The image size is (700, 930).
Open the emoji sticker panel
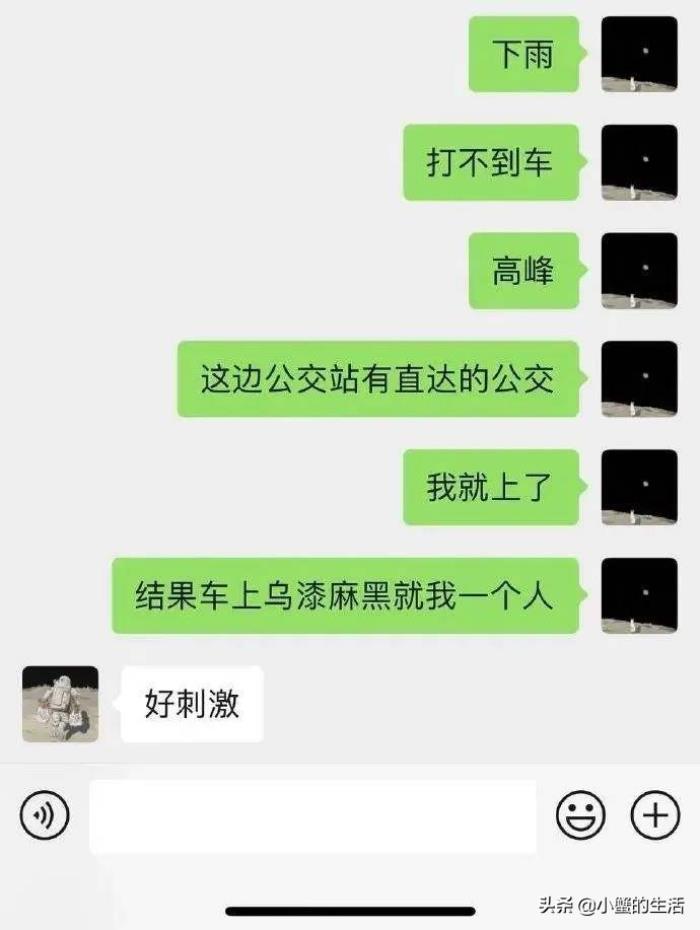[581, 817]
